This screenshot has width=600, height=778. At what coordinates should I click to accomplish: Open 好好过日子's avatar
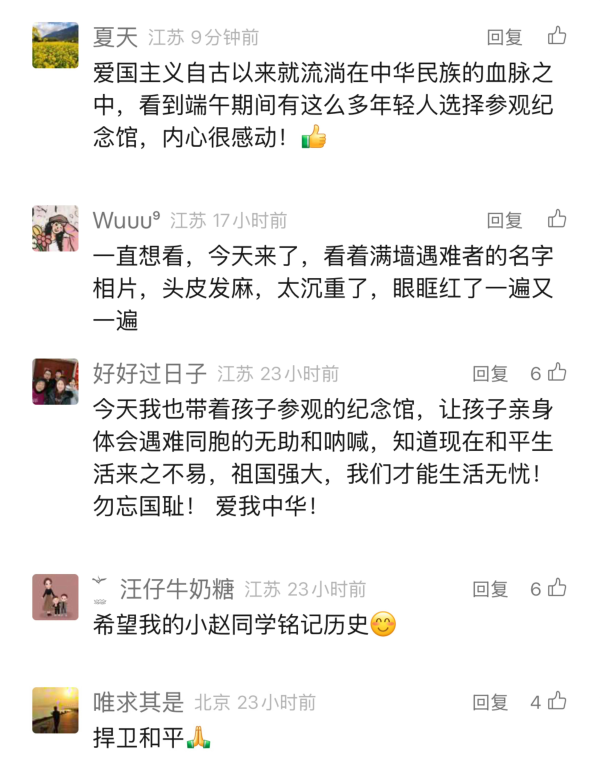pyautogui.click(x=55, y=382)
